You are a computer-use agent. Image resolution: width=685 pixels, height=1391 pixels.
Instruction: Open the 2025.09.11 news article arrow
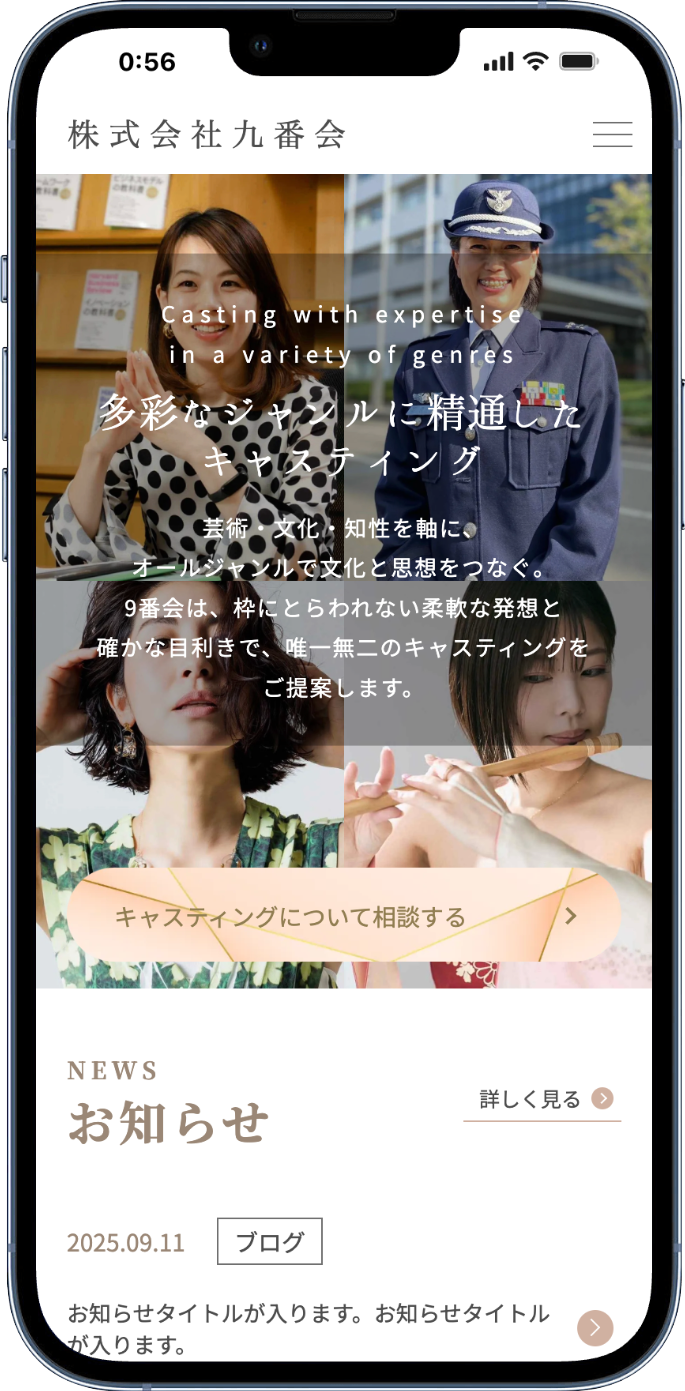click(x=595, y=1327)
